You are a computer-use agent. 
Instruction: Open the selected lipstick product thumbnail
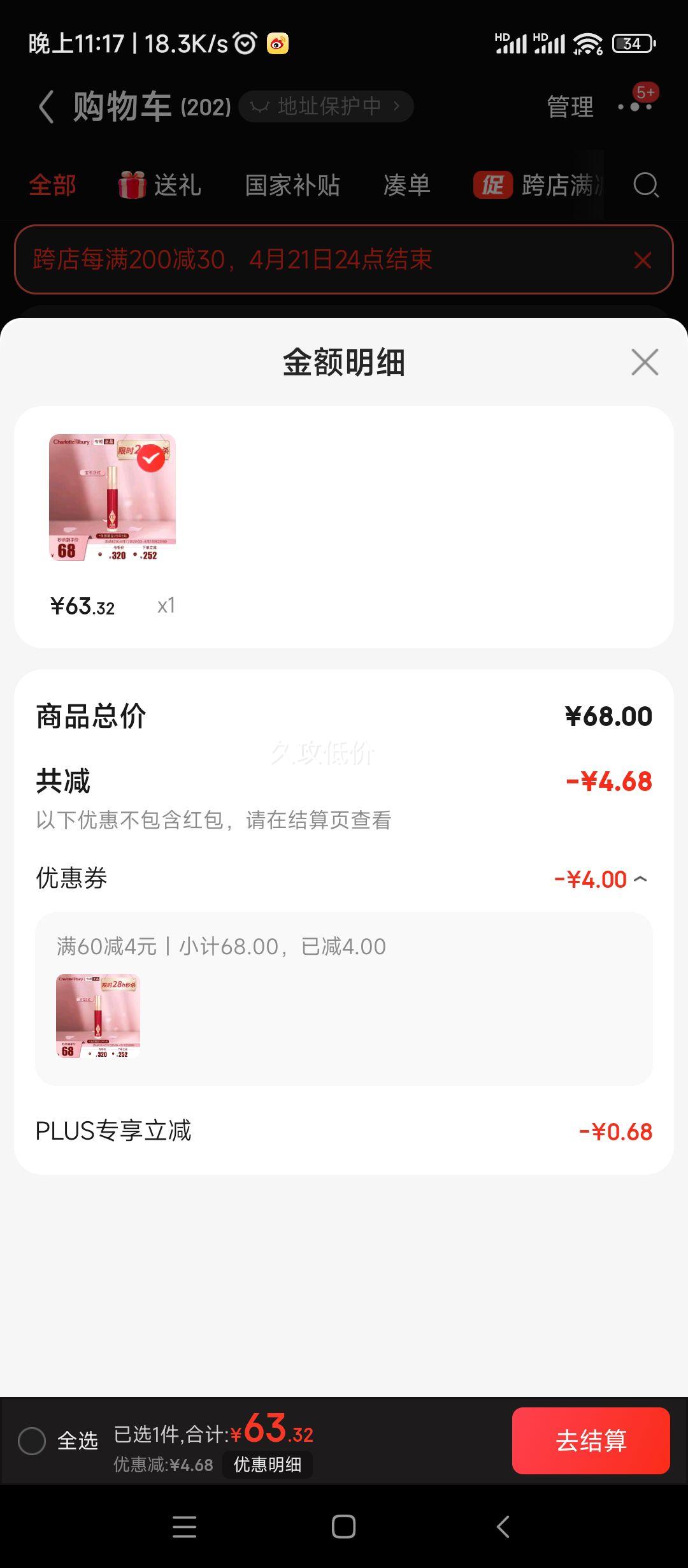[x=112, y=497]
